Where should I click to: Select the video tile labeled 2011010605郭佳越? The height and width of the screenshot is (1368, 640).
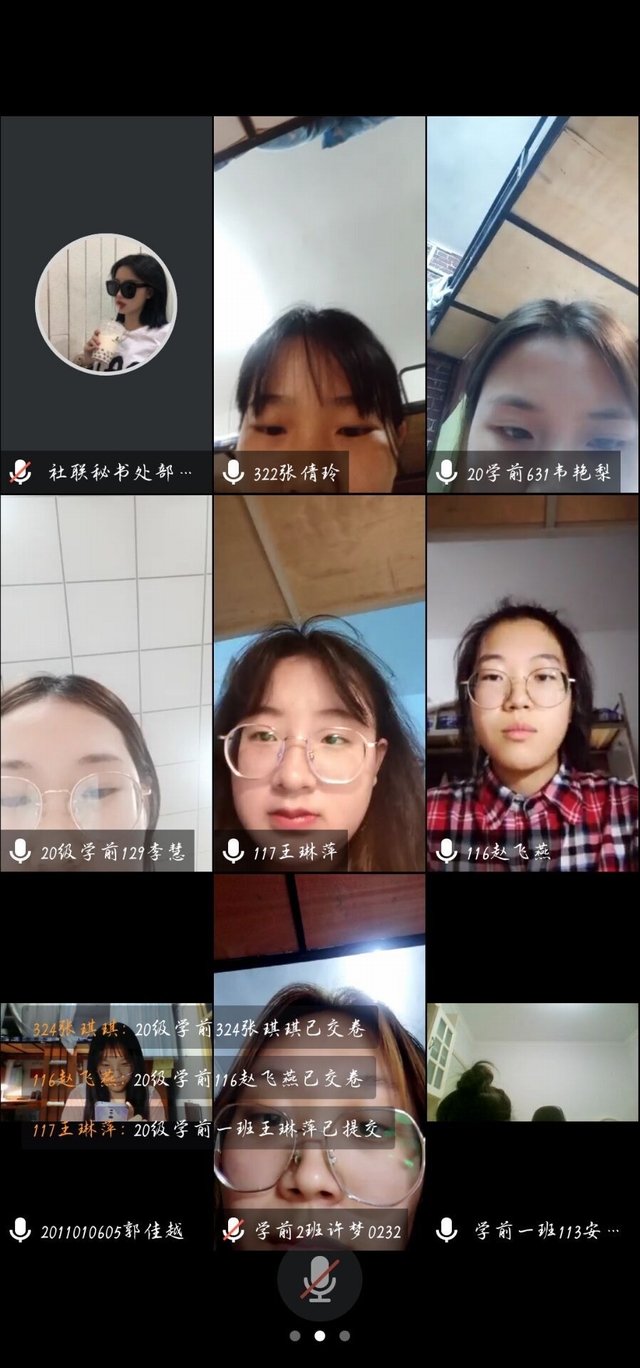[106, 1062]
